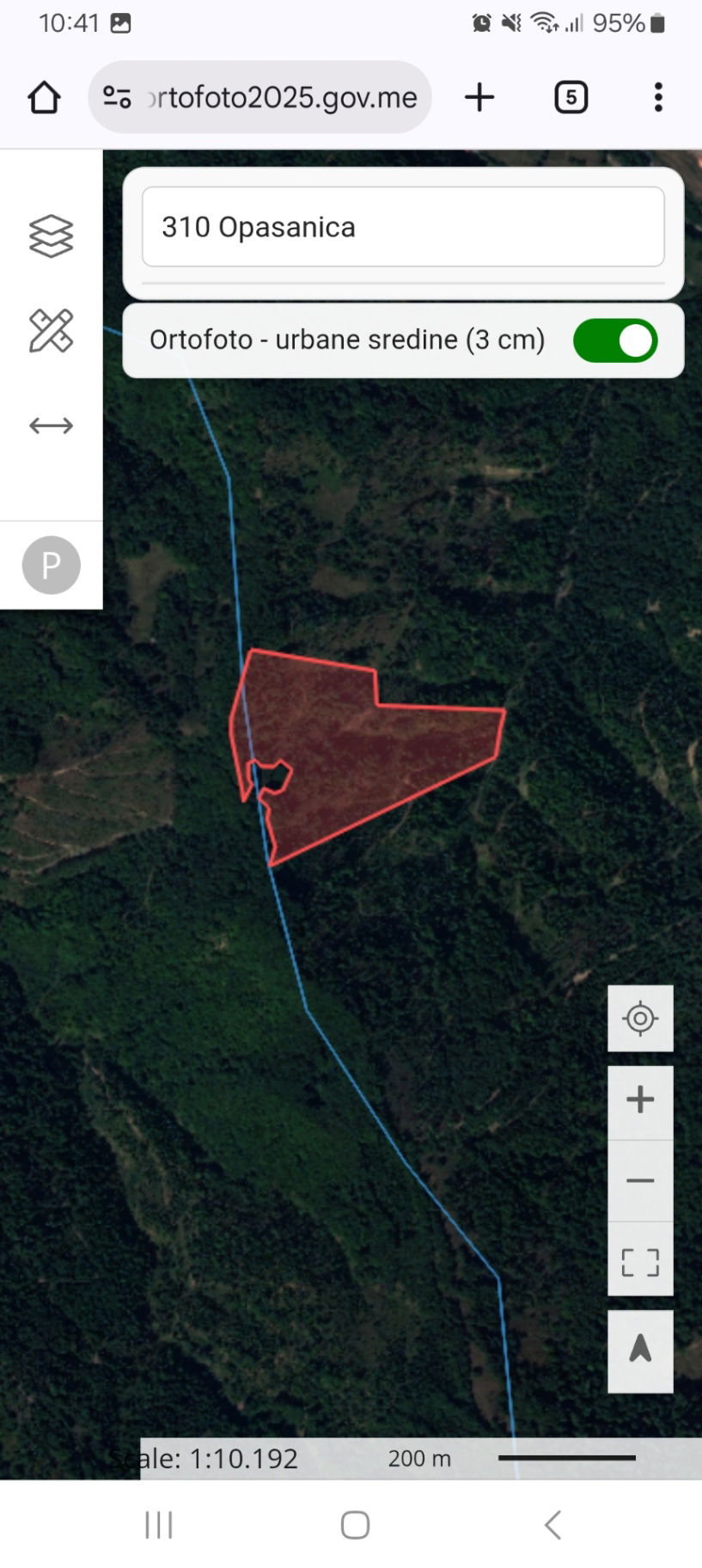The image size is (702, 1568).
Task: Toggle the Ortofoto urbane sredine layer off
Action: pyautogui.click(x=615, y=340)
